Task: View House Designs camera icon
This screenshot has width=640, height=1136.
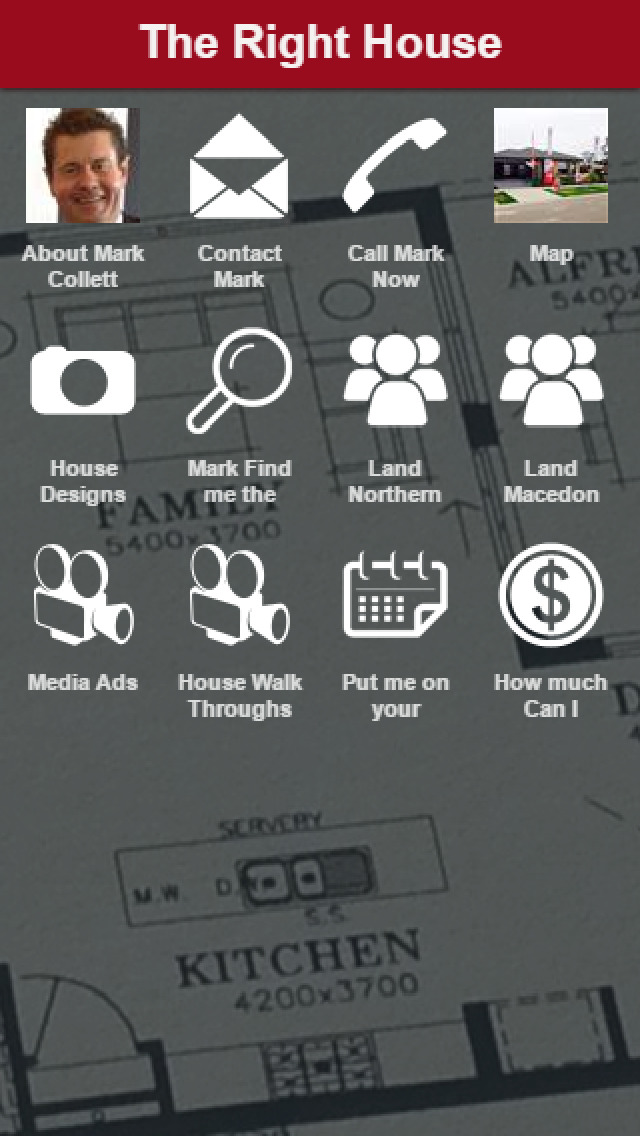Action: (83, 381)
